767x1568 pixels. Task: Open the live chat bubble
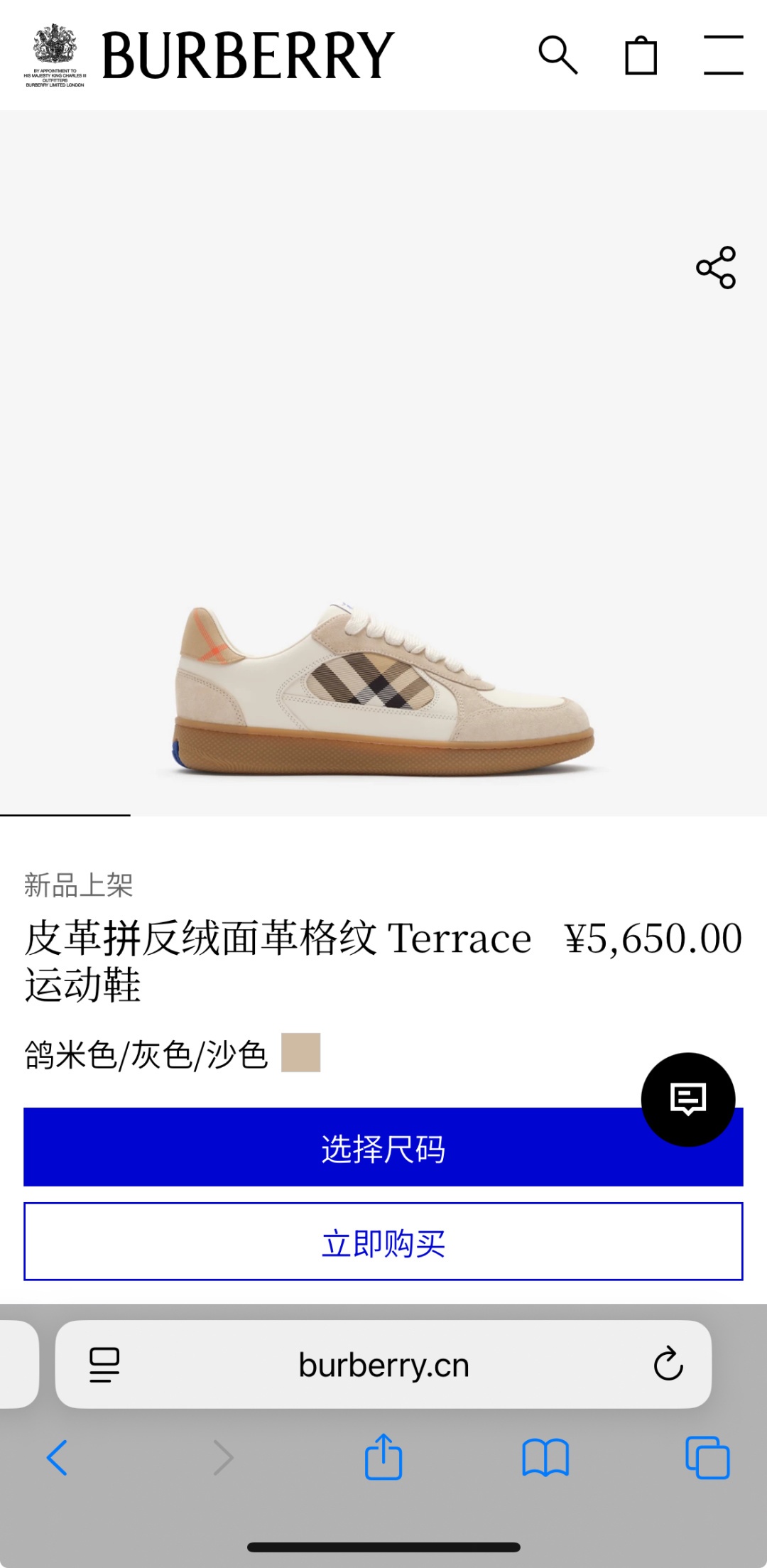(688, 1099)
